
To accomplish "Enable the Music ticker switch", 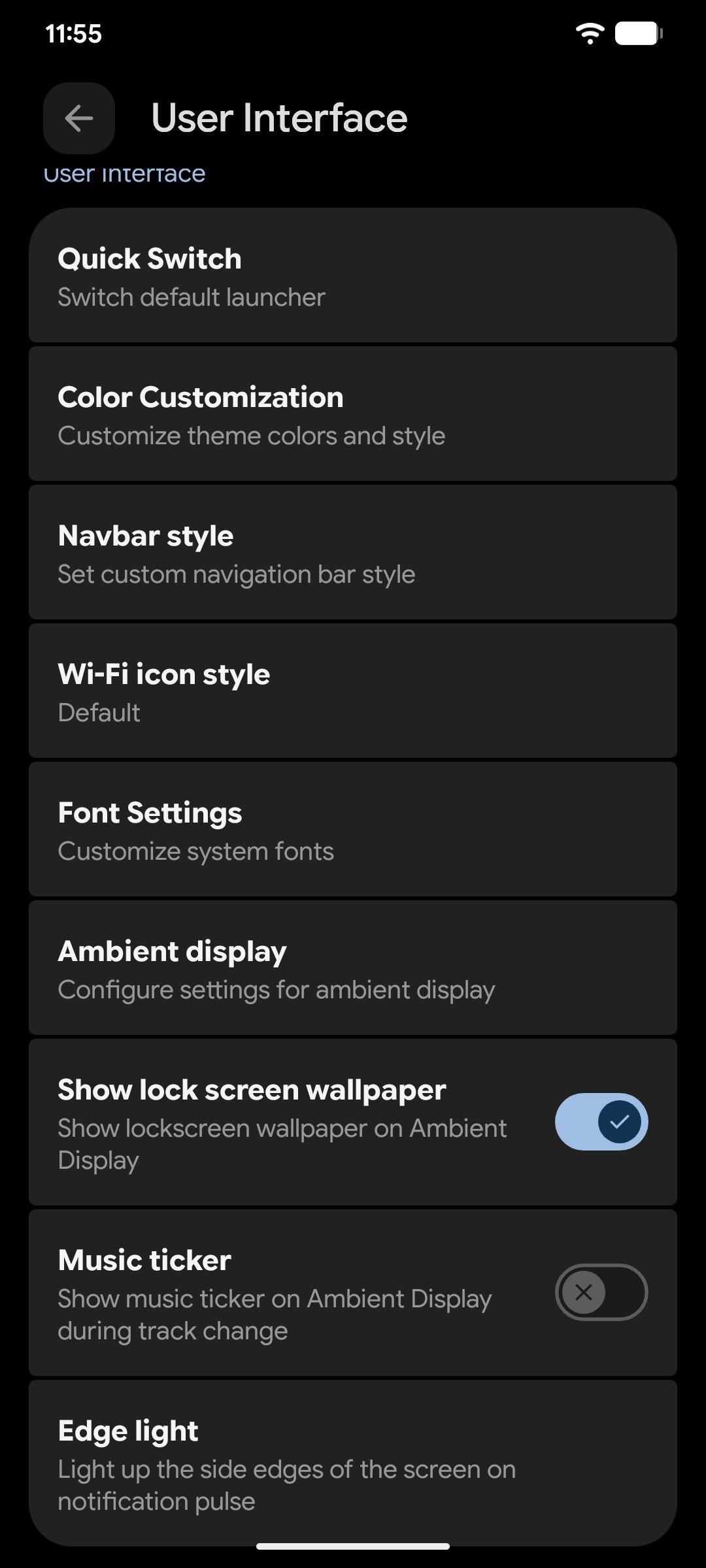I will click(x=601, y=1292).
